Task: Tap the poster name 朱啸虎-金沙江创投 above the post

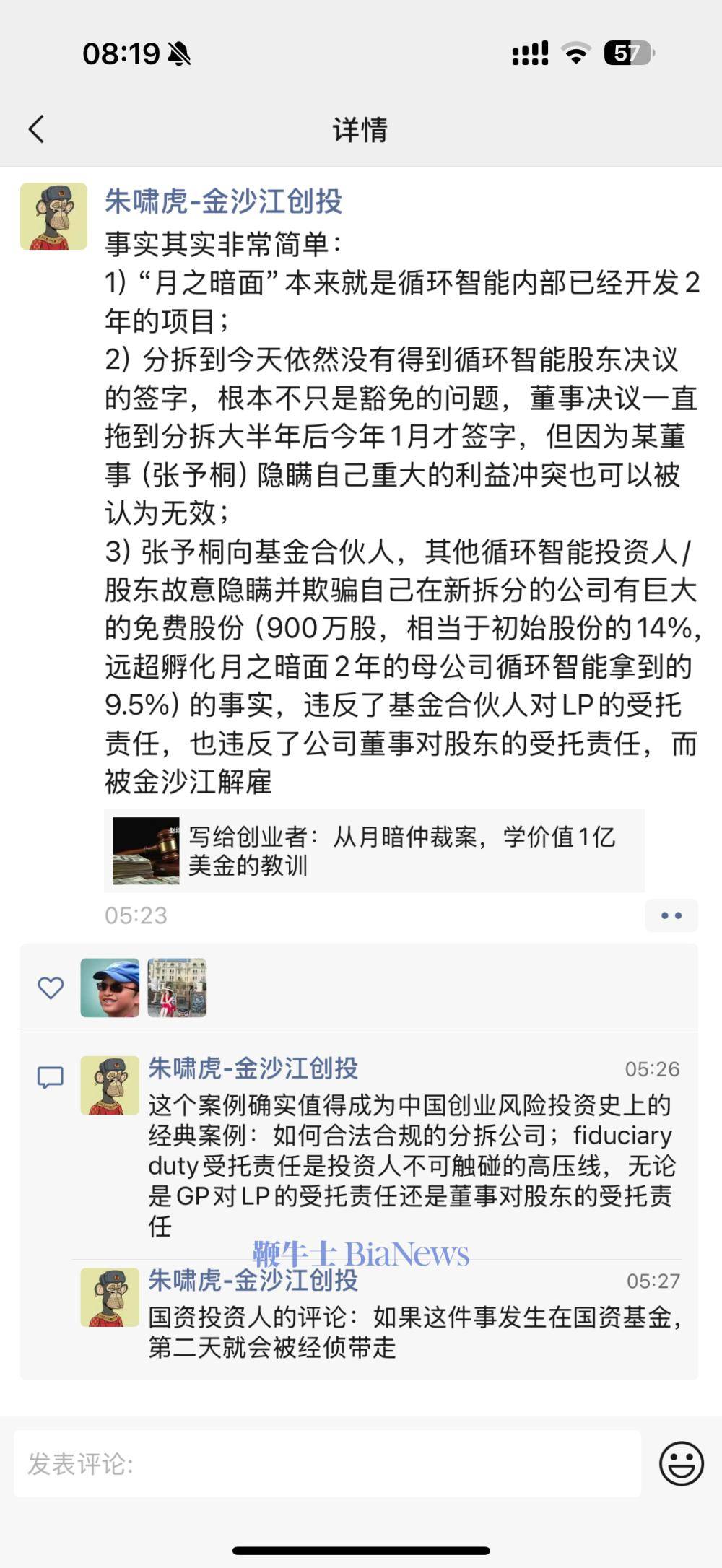Action: coord(223,201)
